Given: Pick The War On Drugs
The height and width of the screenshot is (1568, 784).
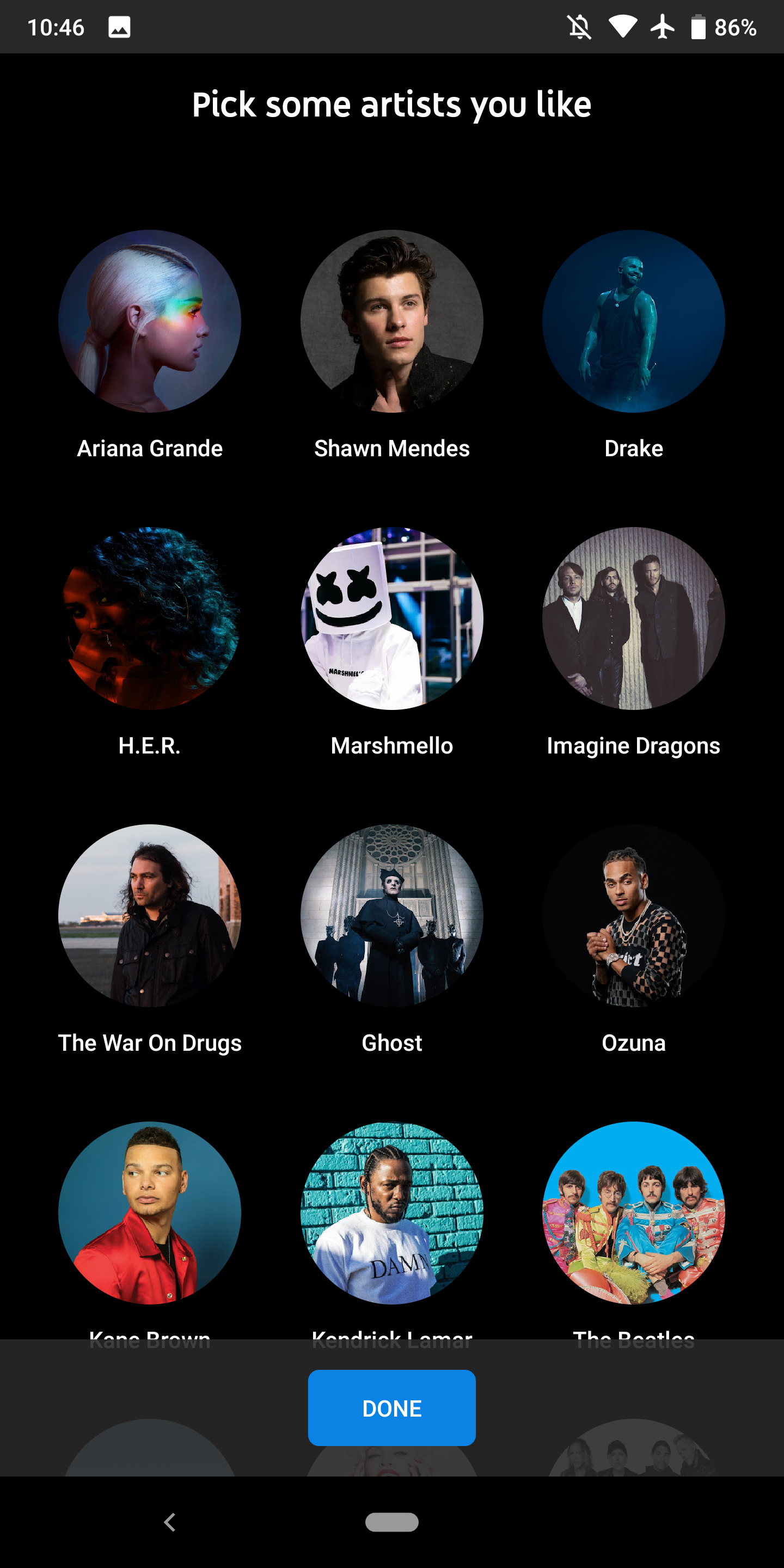Looking at the screenshot, I should [x=150, y=915].
